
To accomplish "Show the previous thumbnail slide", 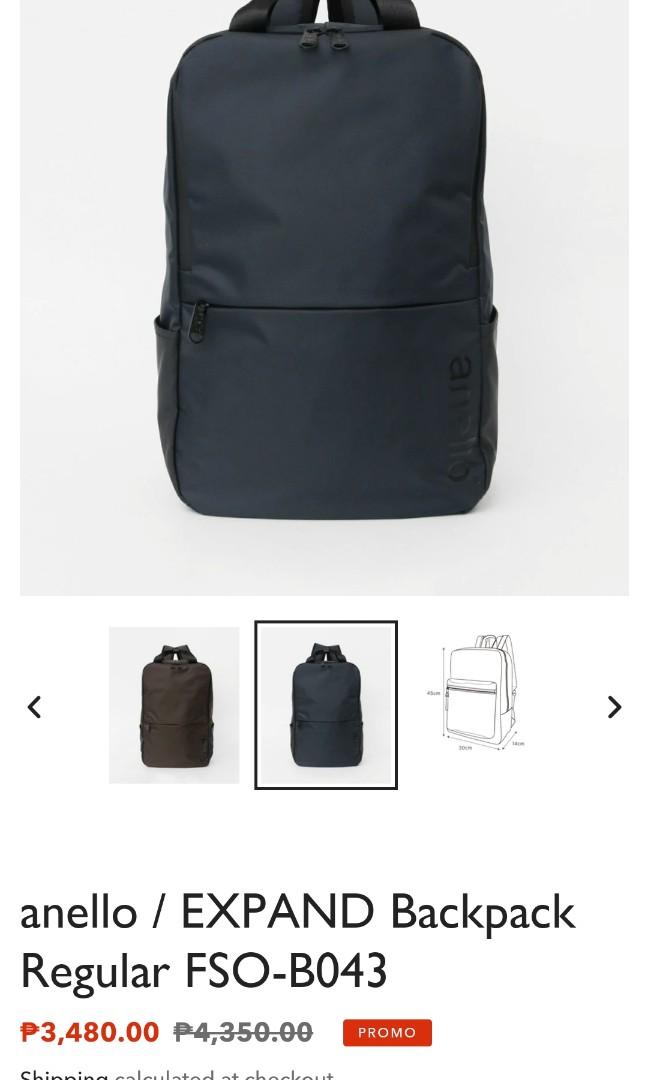I will point(34,707).
